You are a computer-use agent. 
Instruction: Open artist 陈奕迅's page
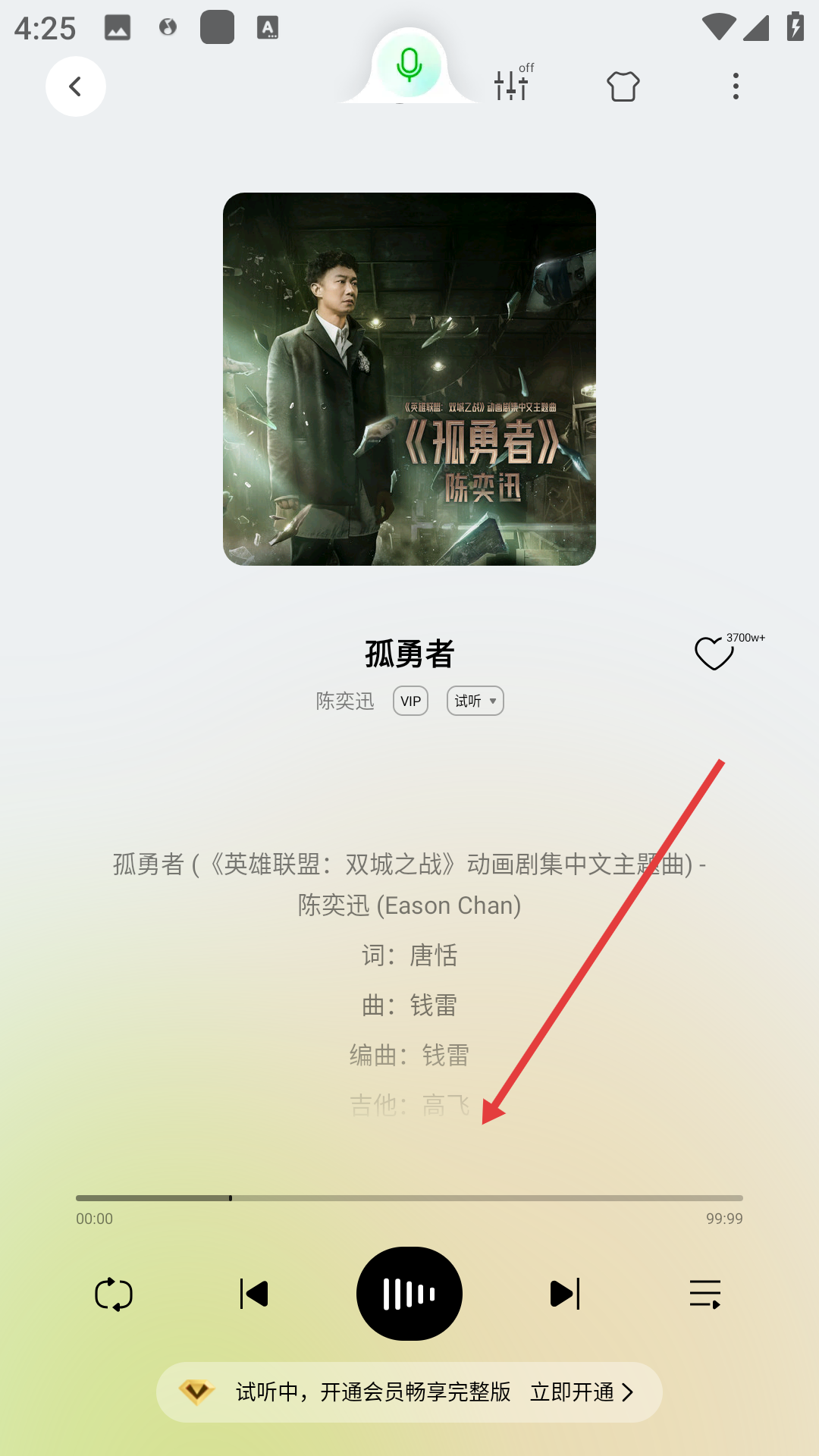tap(345, 701)
